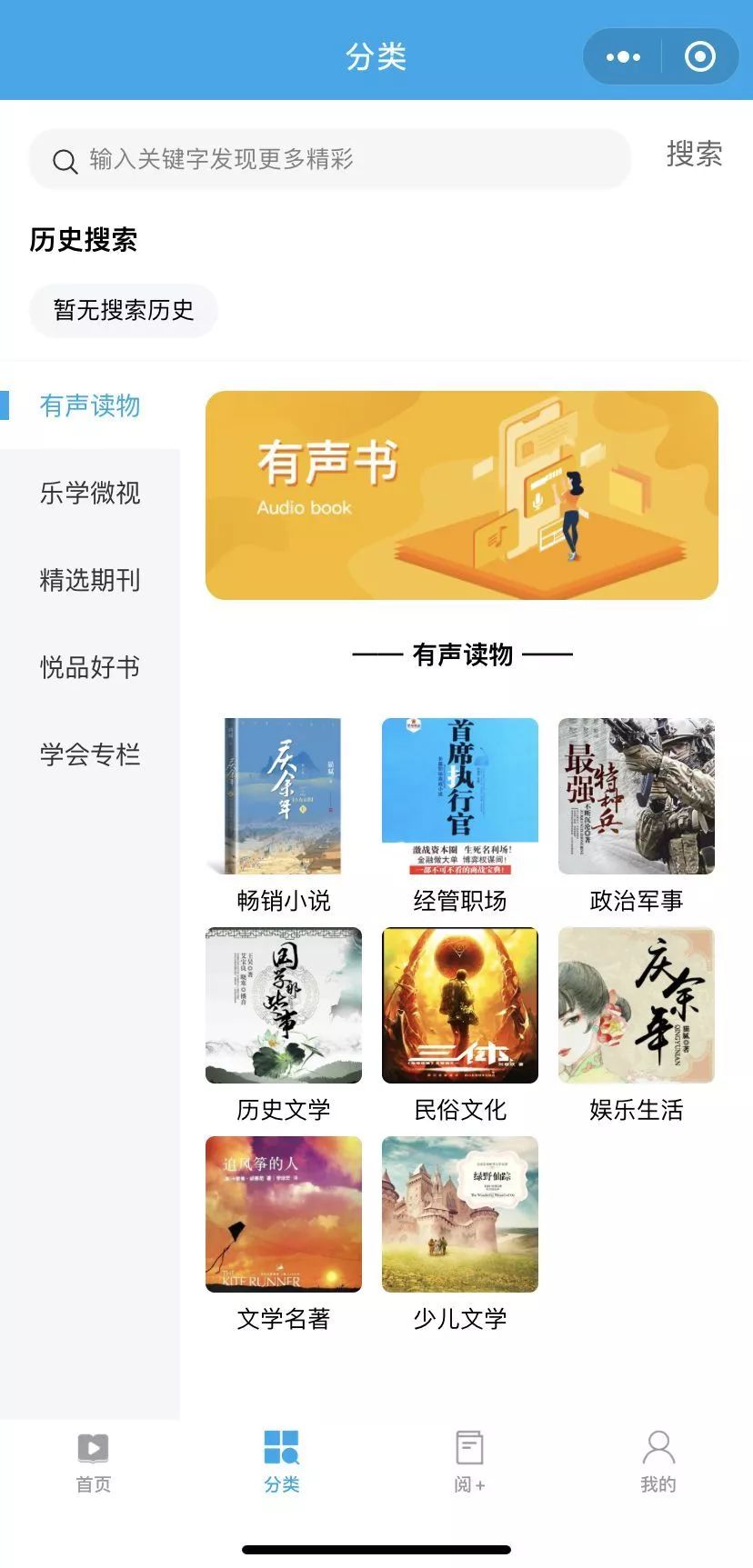
Task: Browse the 娱乐生活 audiobooks
Action: click(x=636, y=1006)
